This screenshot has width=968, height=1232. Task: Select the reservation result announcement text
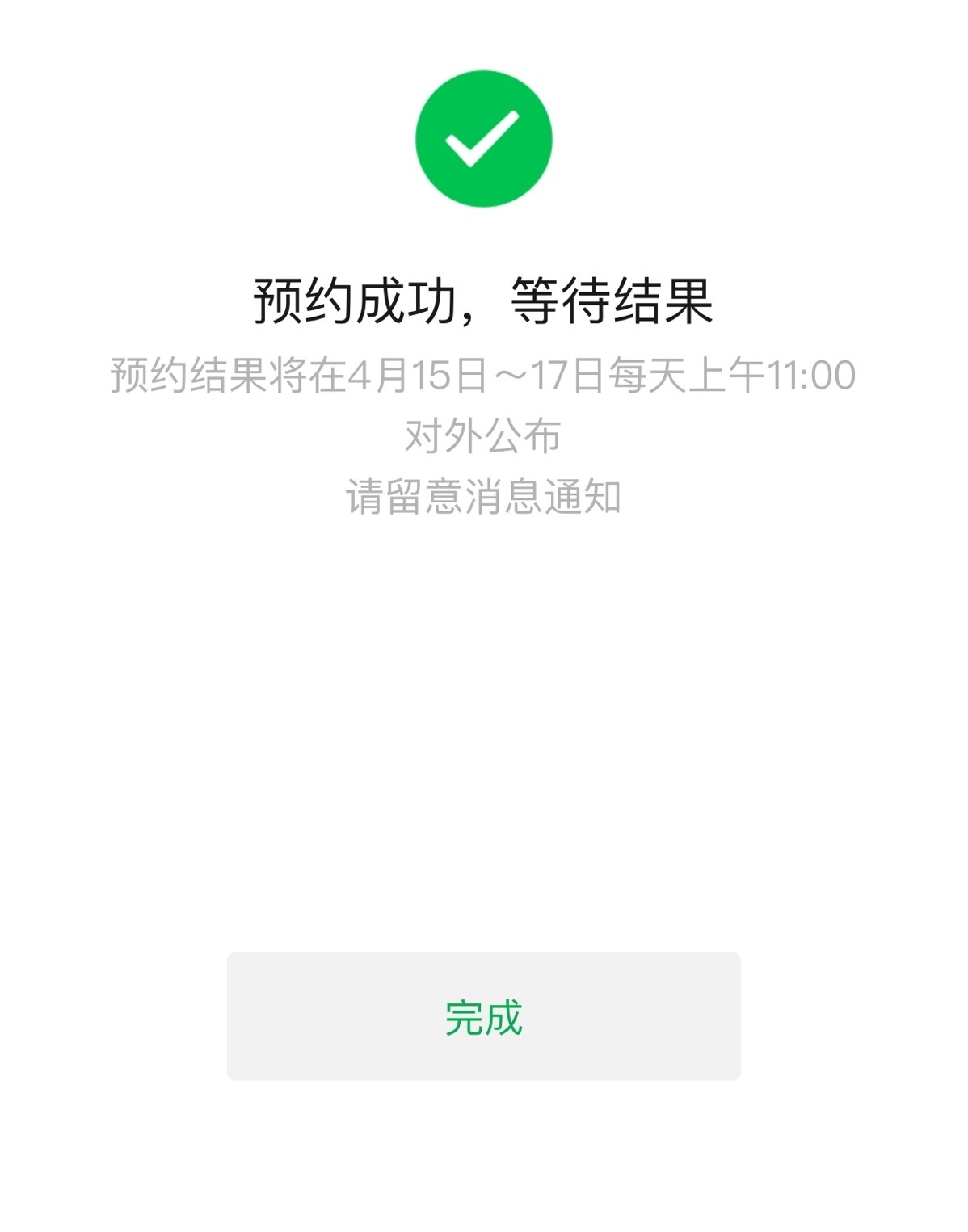coord(484,374)
